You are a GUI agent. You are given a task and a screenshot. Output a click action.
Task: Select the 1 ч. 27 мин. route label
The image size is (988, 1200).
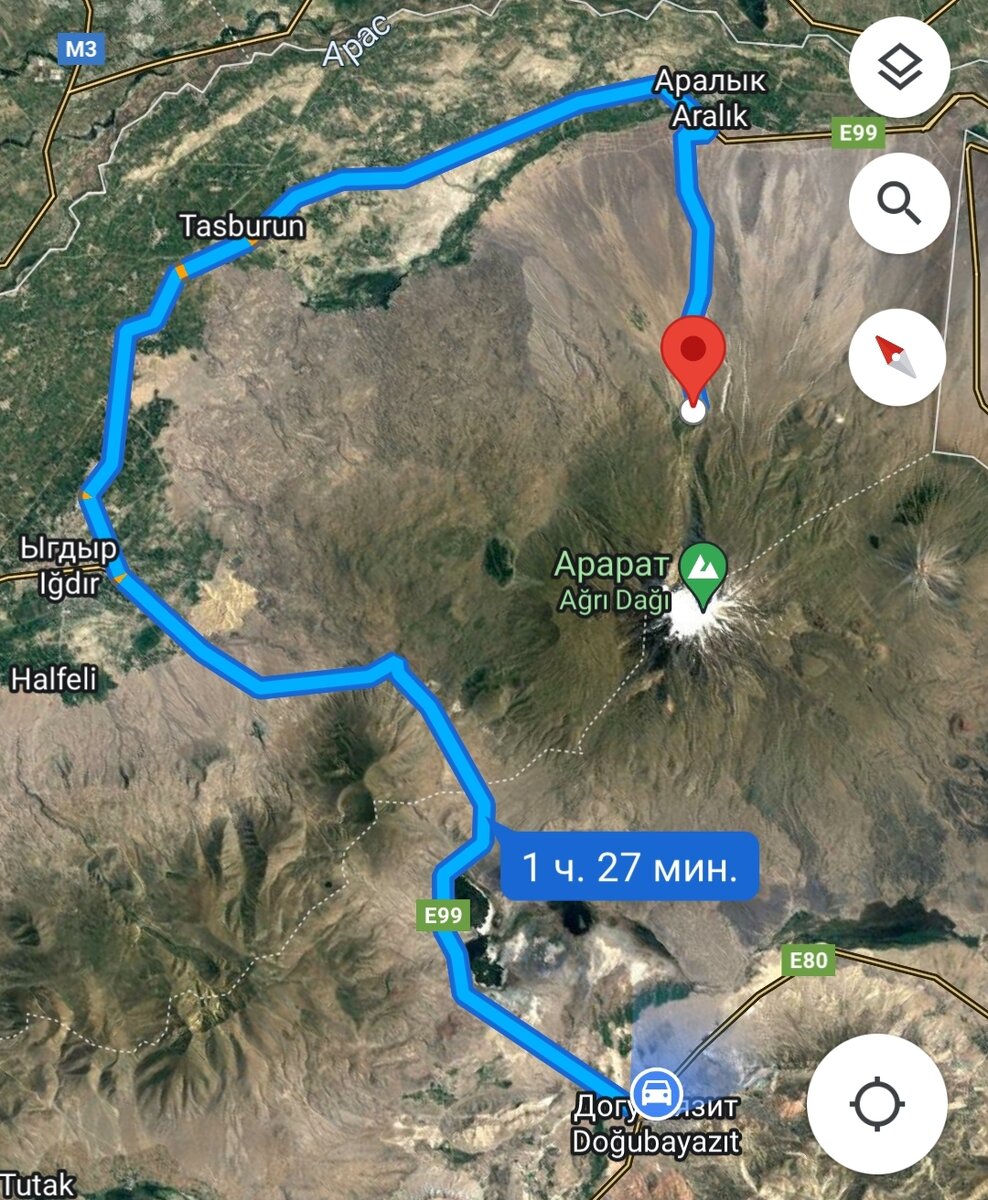click(629, 867)
